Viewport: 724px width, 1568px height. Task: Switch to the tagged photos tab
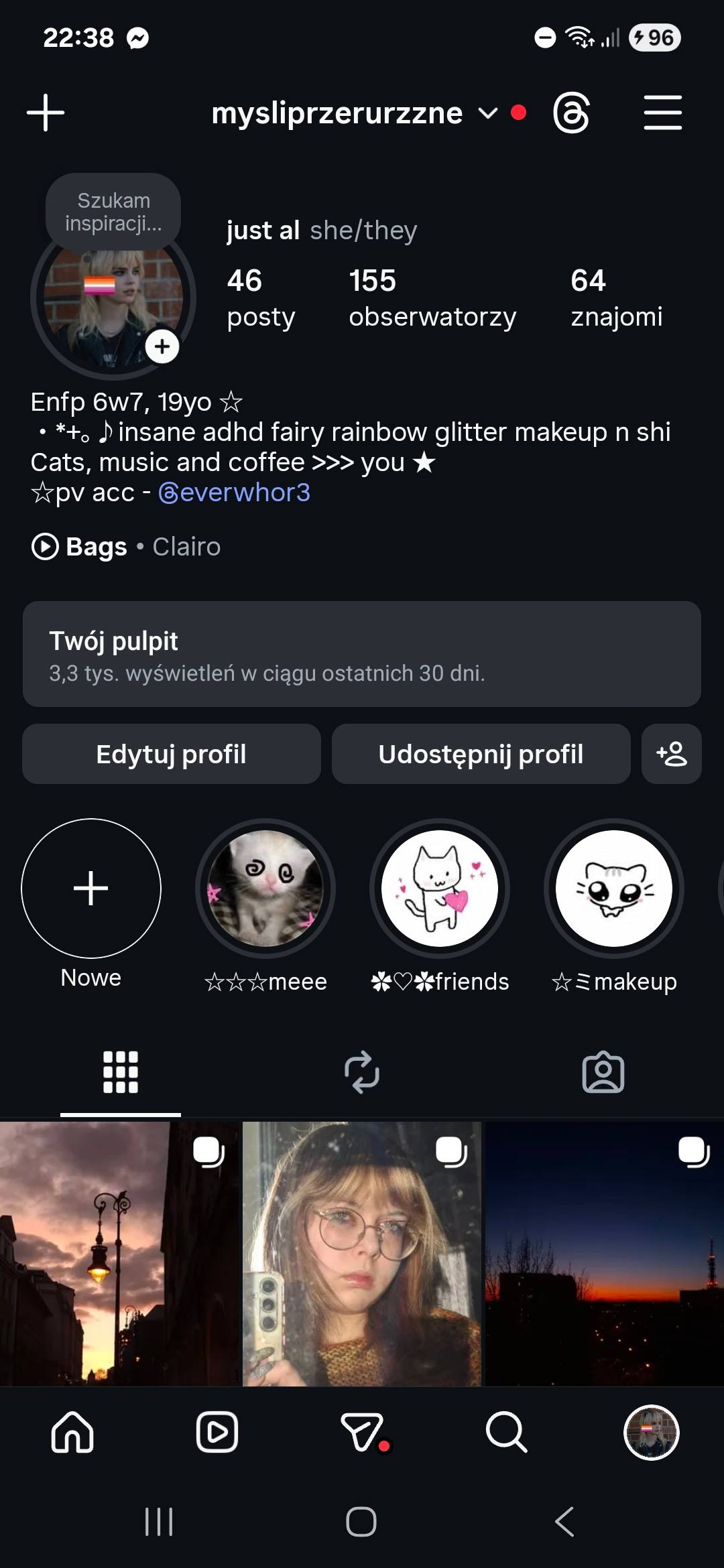coord(603,1072)
